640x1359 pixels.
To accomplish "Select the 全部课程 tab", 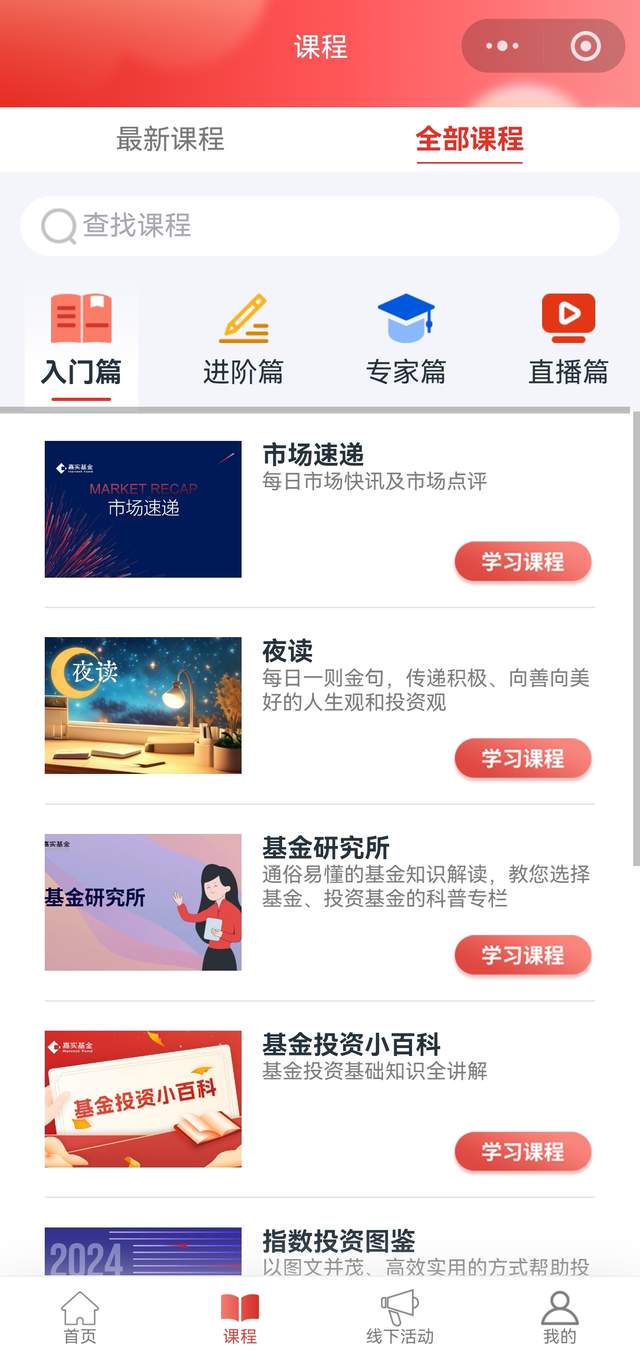I will [x=469, y=139].
